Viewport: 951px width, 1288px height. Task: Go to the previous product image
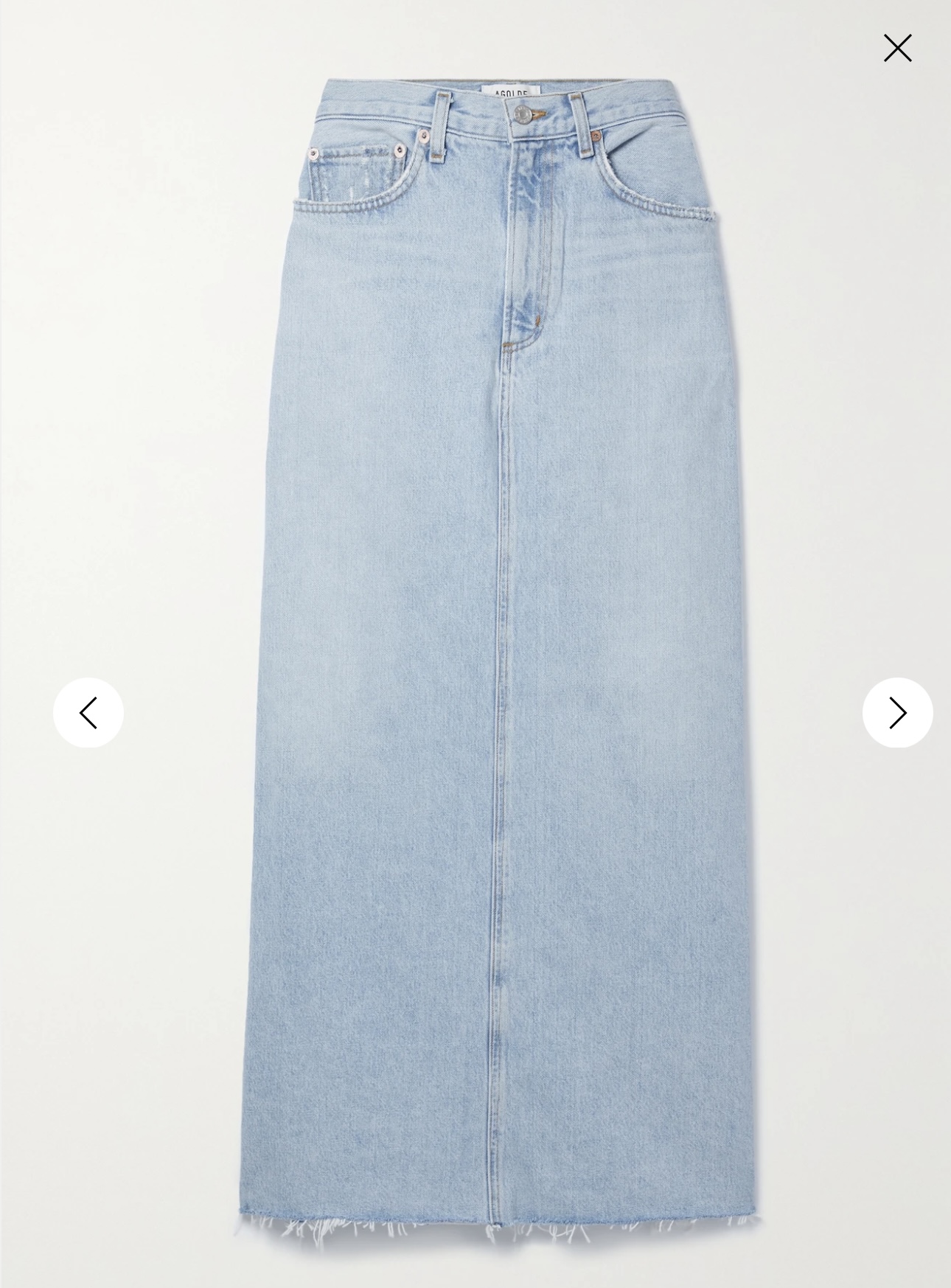(x=88, y=713)
